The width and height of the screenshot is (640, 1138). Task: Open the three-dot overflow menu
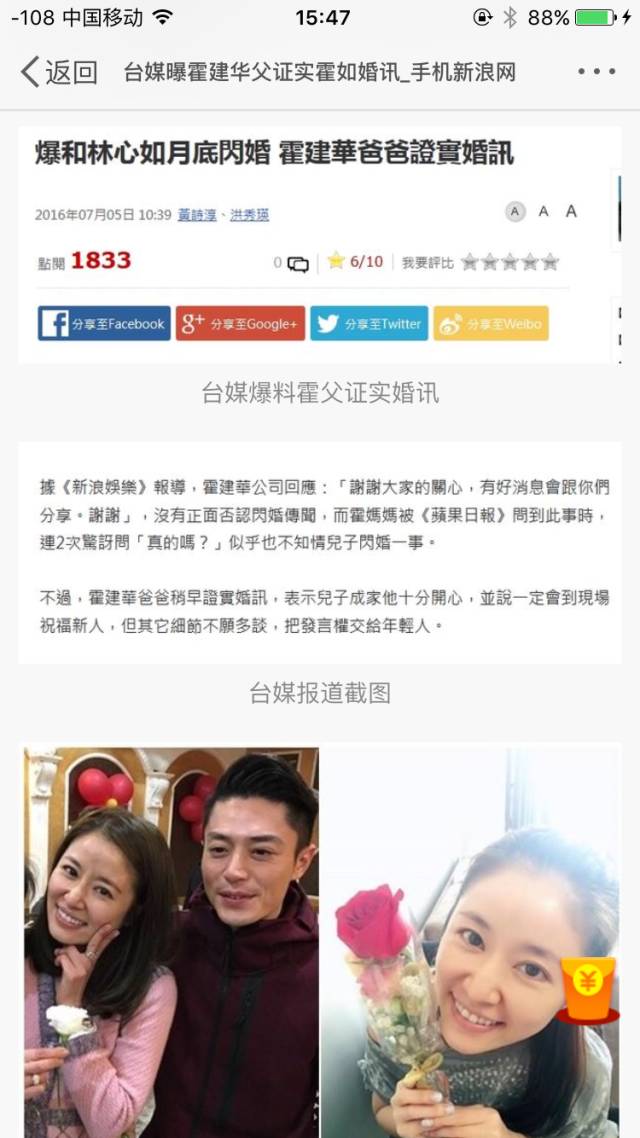tap(596, 72)
